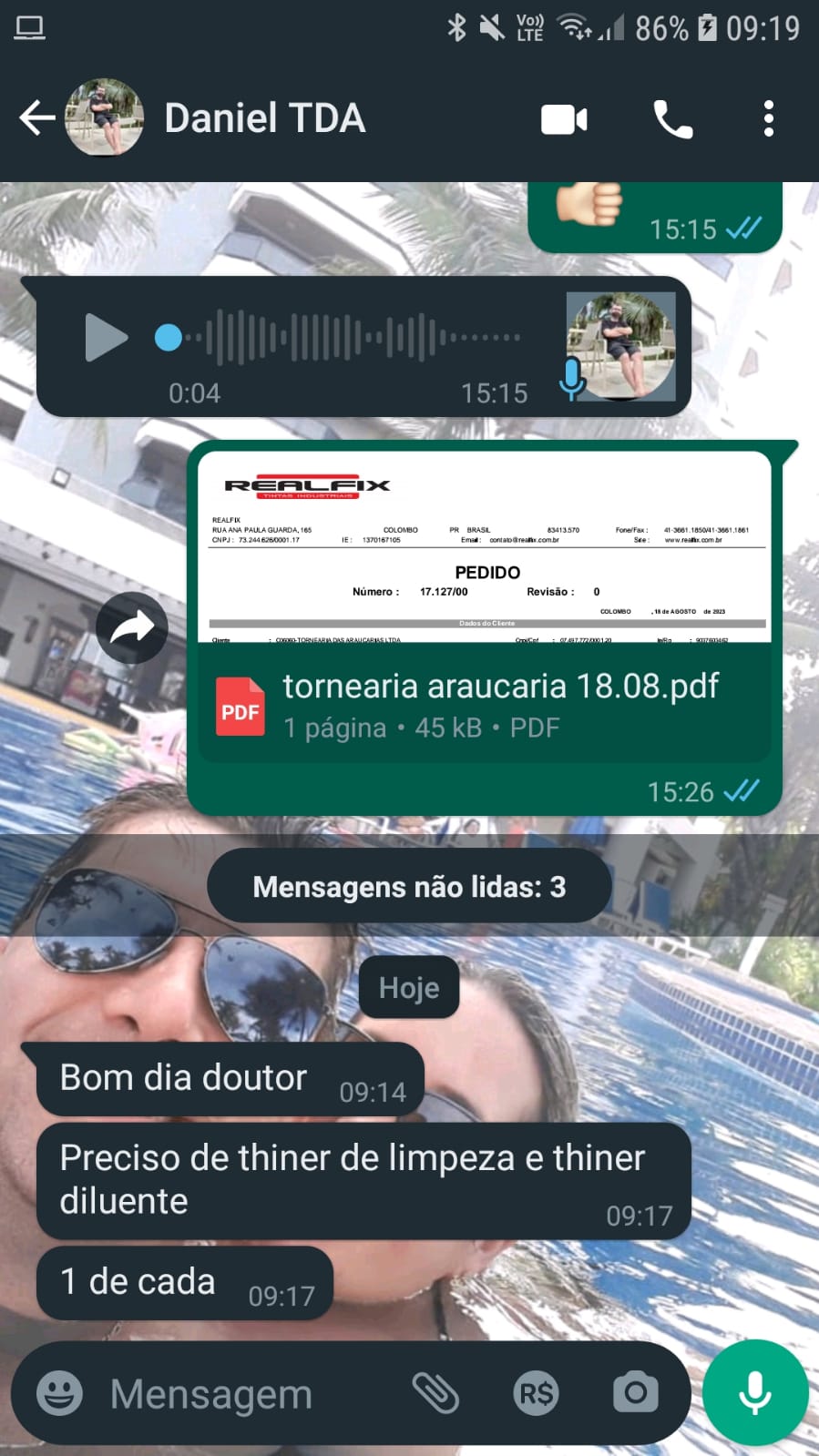
Task: Forward the tornearia araucaria PDF
Action: click(x=132, y=627)
